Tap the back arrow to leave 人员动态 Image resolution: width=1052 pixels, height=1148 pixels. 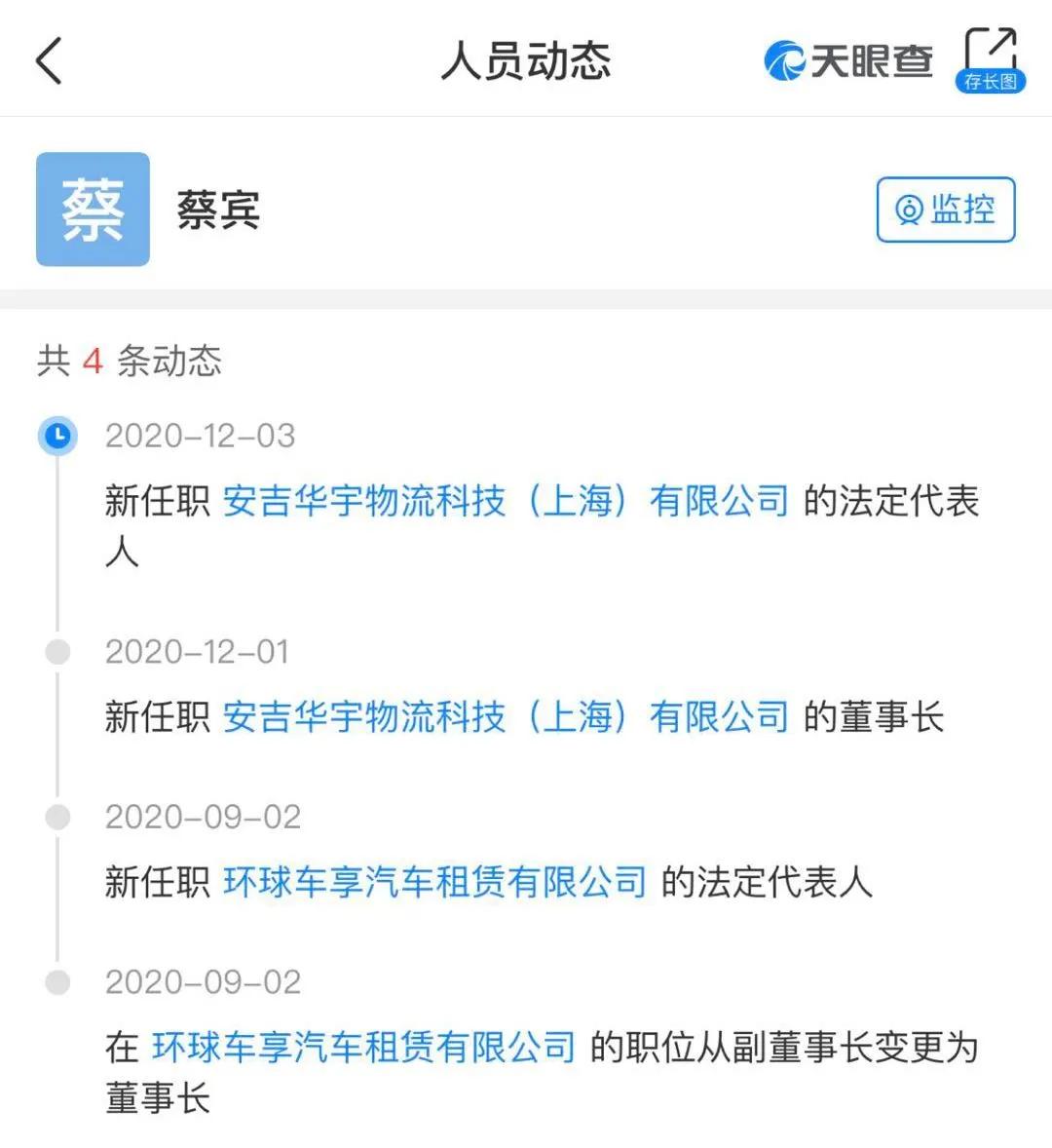tap(47, 60)
